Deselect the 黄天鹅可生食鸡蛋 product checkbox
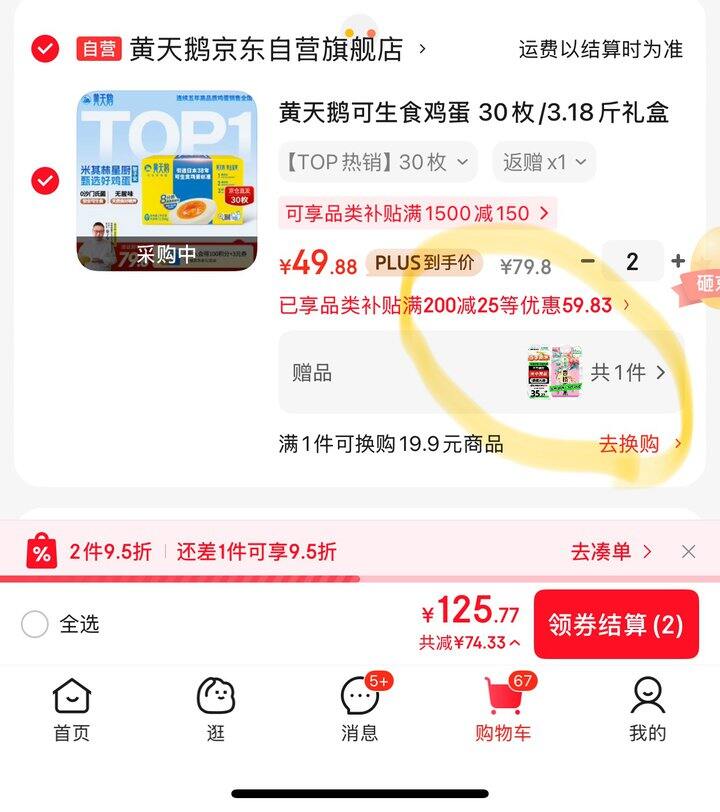Viewport: 720px width, 812px height. point(45,181)
